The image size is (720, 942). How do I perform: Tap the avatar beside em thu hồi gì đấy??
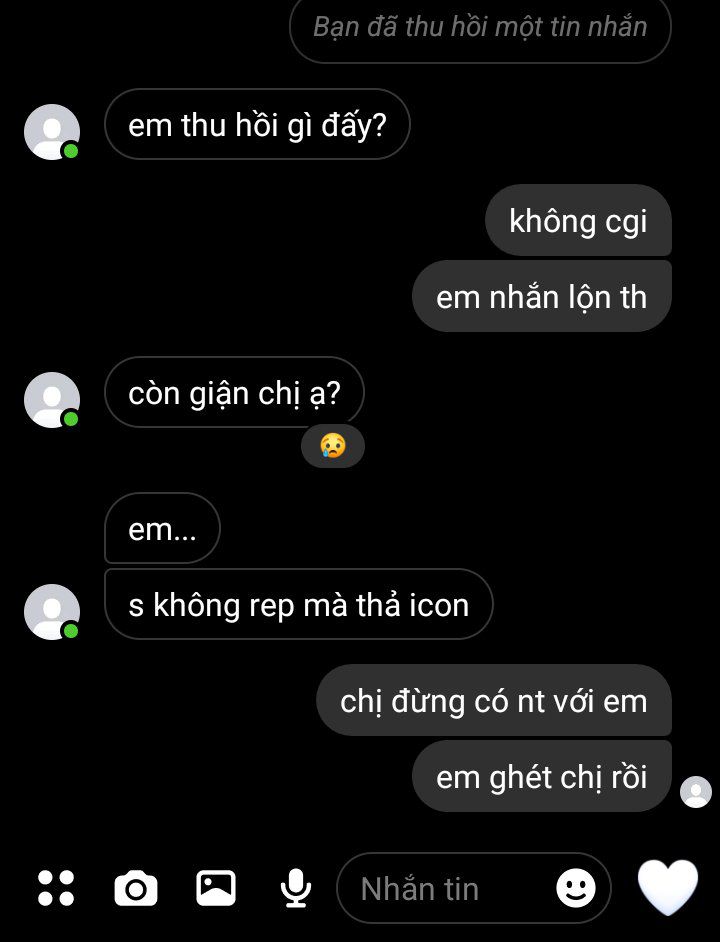coord(52,132)
